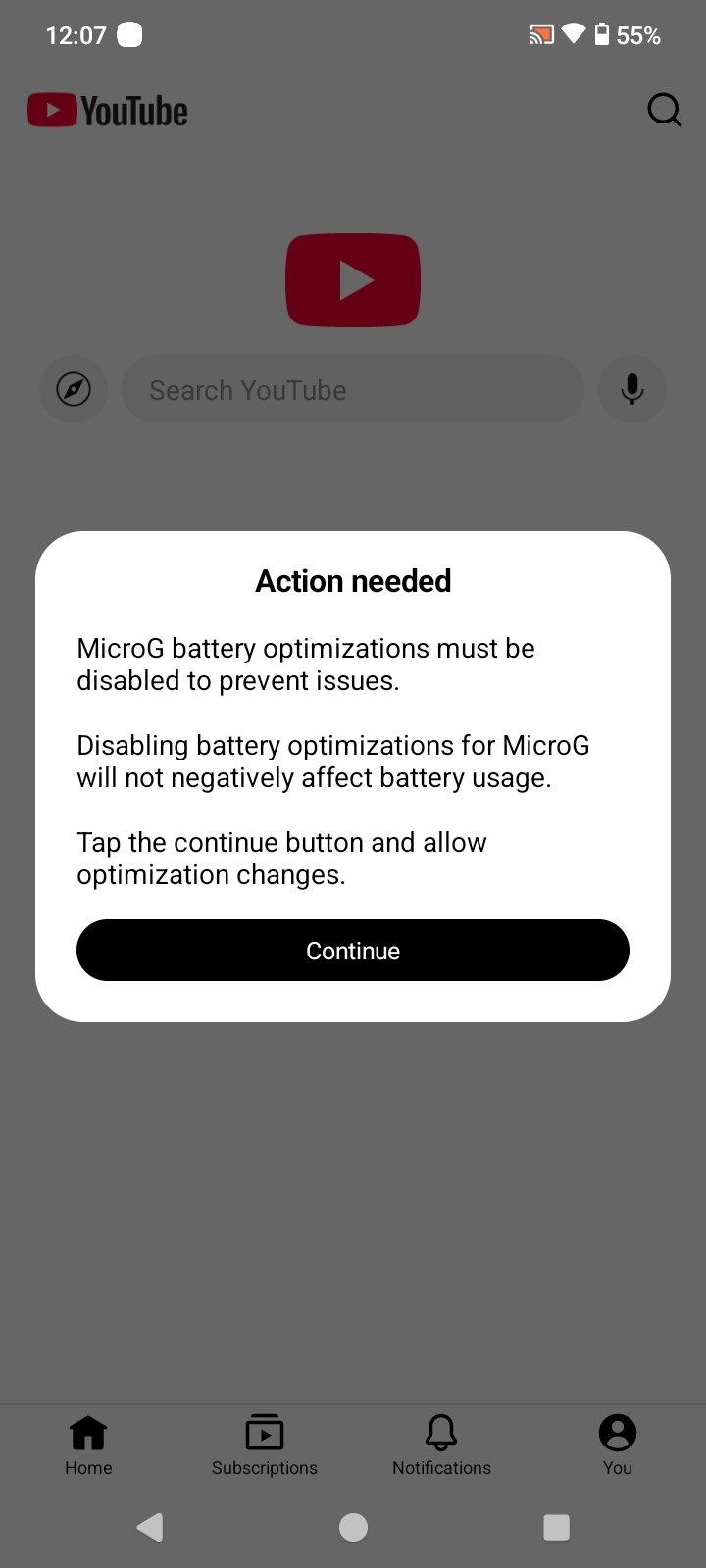The width and height of the screenshot is (706, 1568).
Task: Tap the Search YouTube field
Action: (x=352, y=390)
